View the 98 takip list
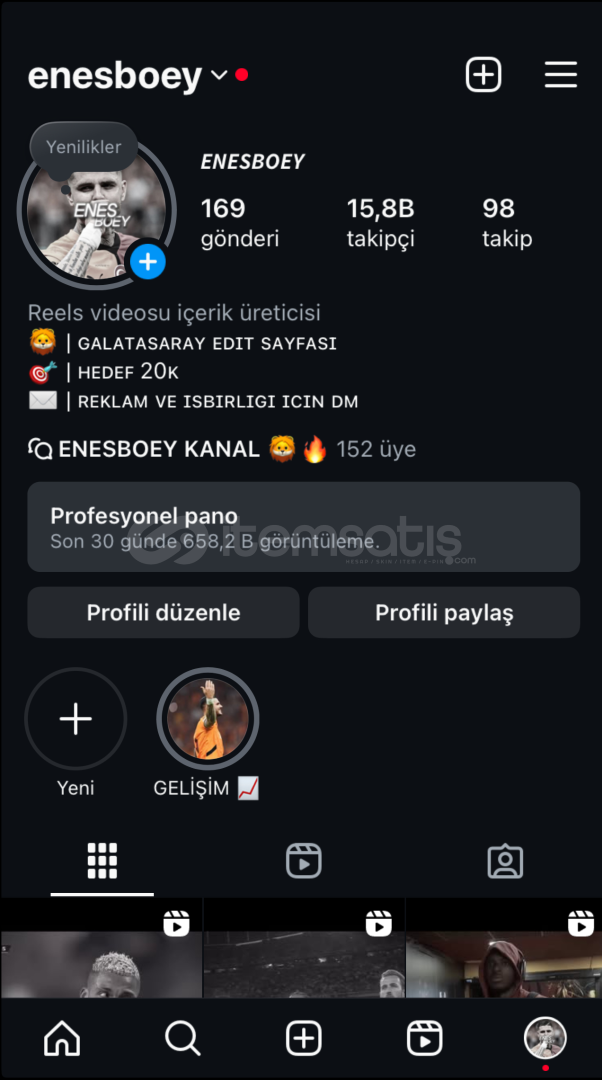602x1080 pixels. pyautogui.click(x=506, y=222)
